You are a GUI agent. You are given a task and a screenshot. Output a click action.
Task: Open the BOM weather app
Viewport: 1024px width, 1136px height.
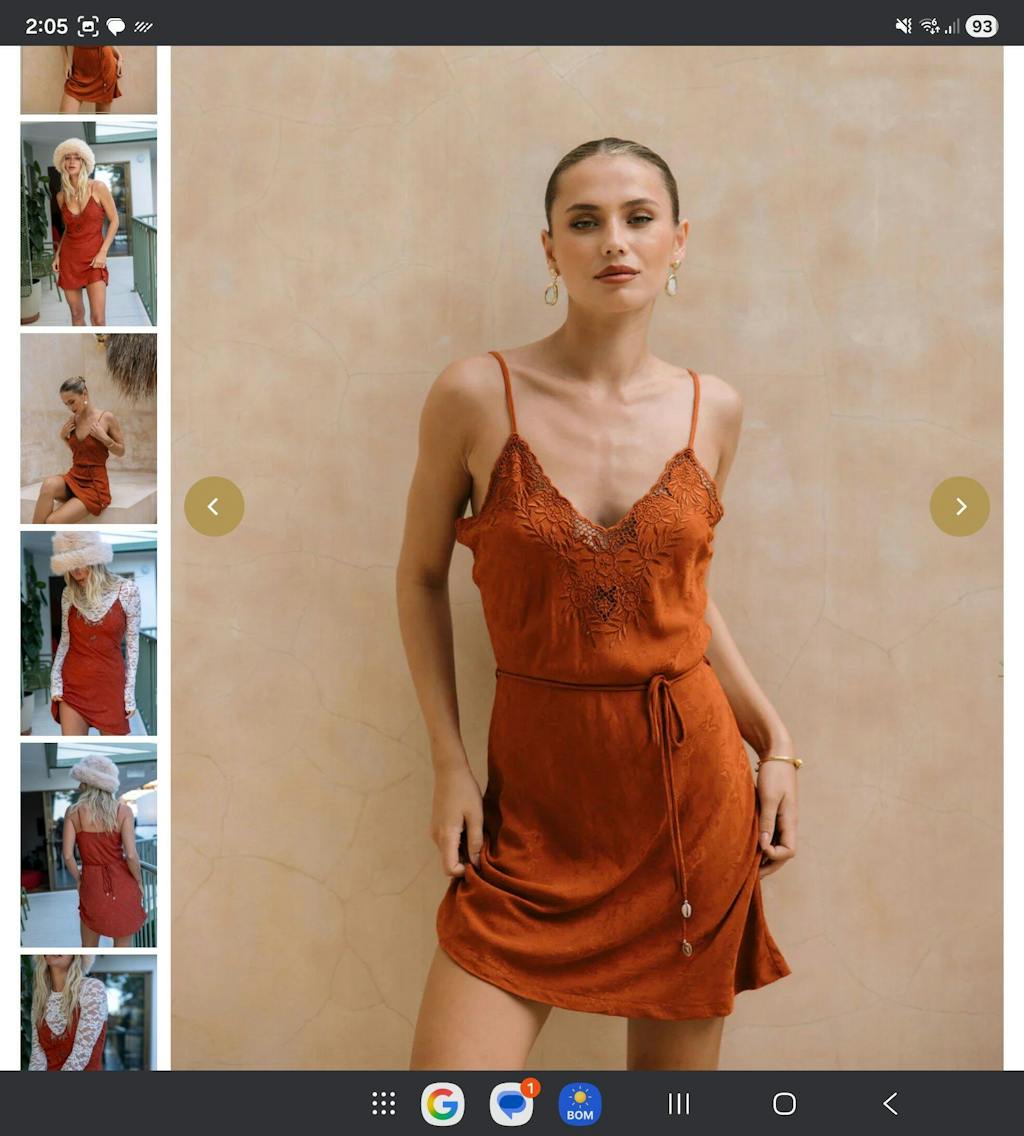pyautogui.click(x=580, y=1104)
